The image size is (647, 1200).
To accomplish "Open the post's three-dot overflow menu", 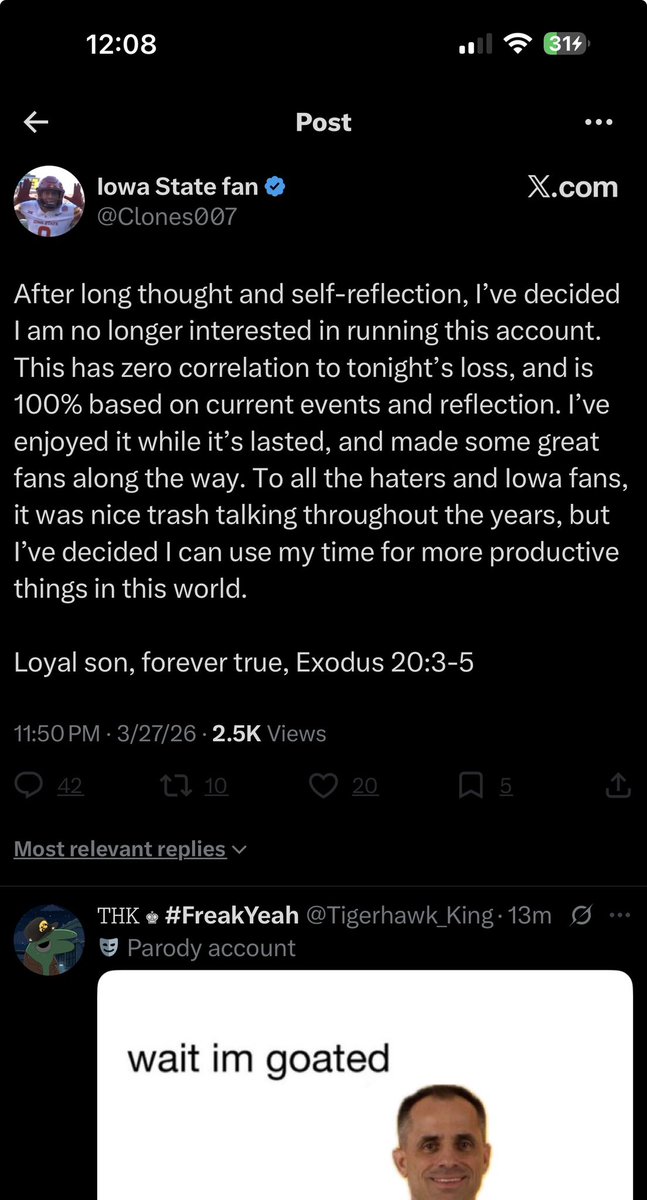I will [x=598, y=122].
